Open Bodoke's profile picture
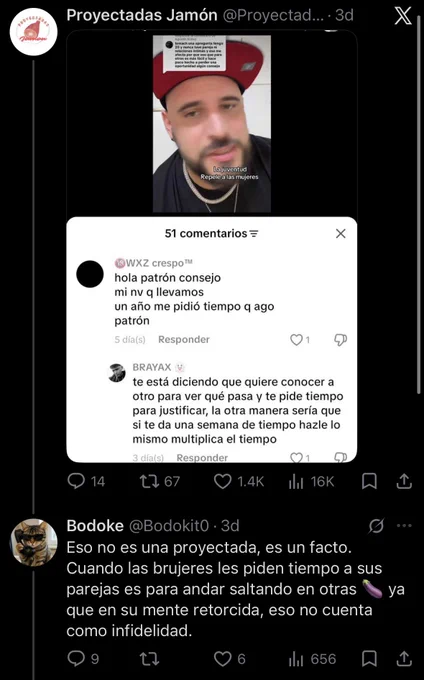The image size is (424, 680). pos(33,542)
